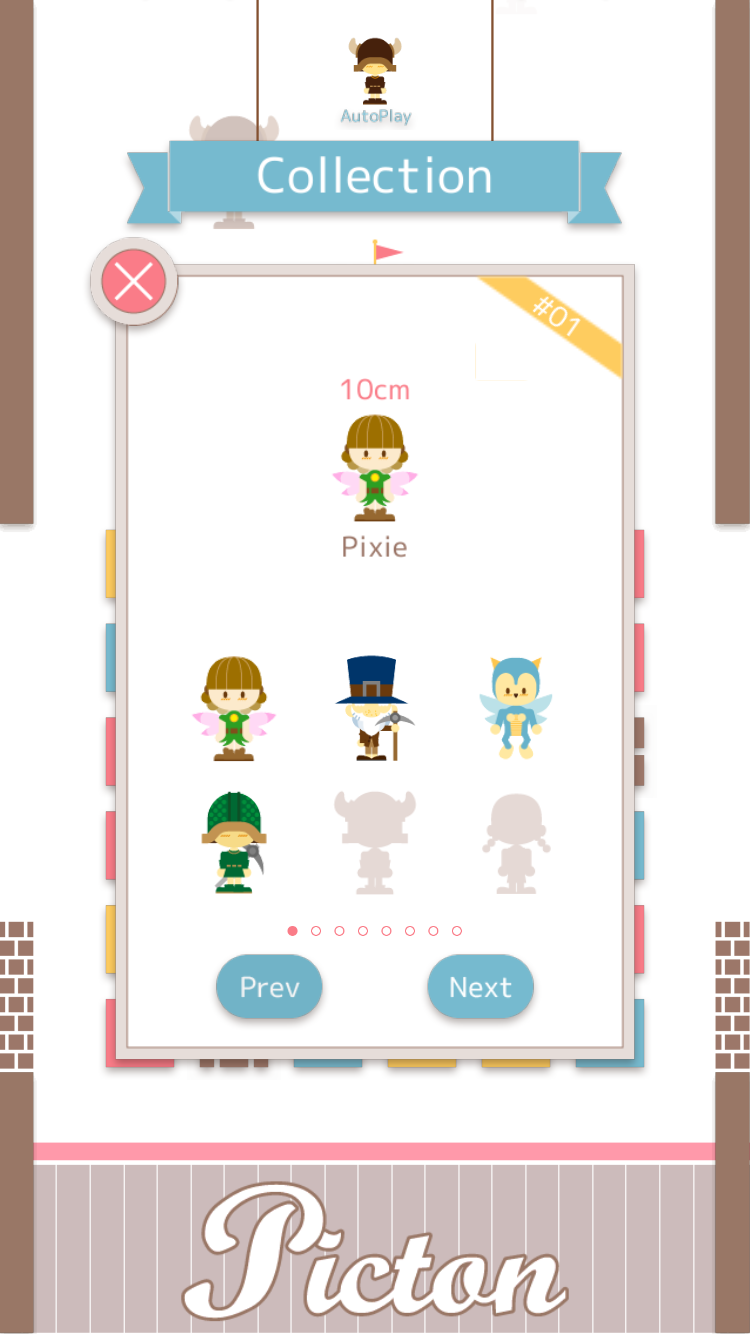Go to the Prev collection page
Screen dimensions: 750x1334
click(269, 987)
